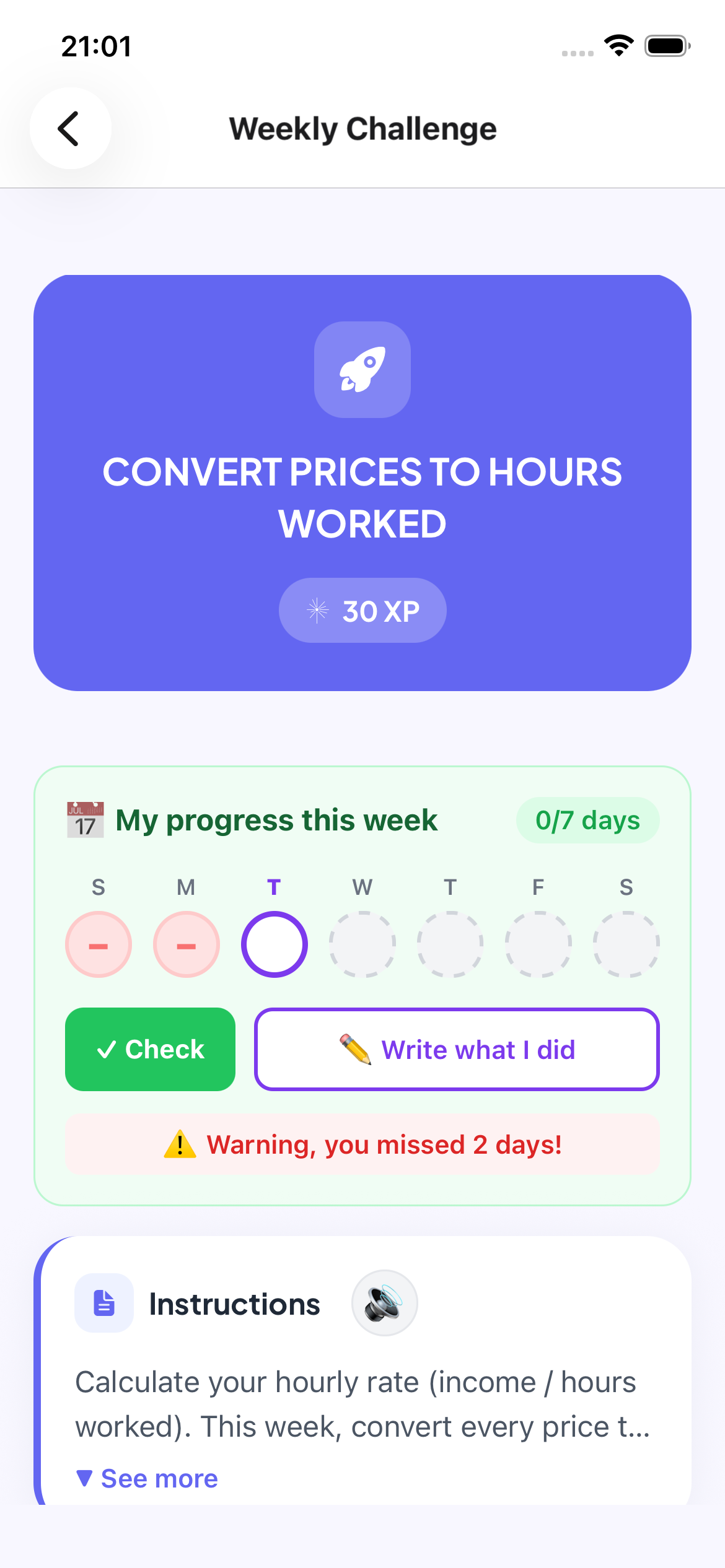Toggle Wednesday's empty day circle
The height and width of the screenshot is (1568, 725).
coord(362,944)
